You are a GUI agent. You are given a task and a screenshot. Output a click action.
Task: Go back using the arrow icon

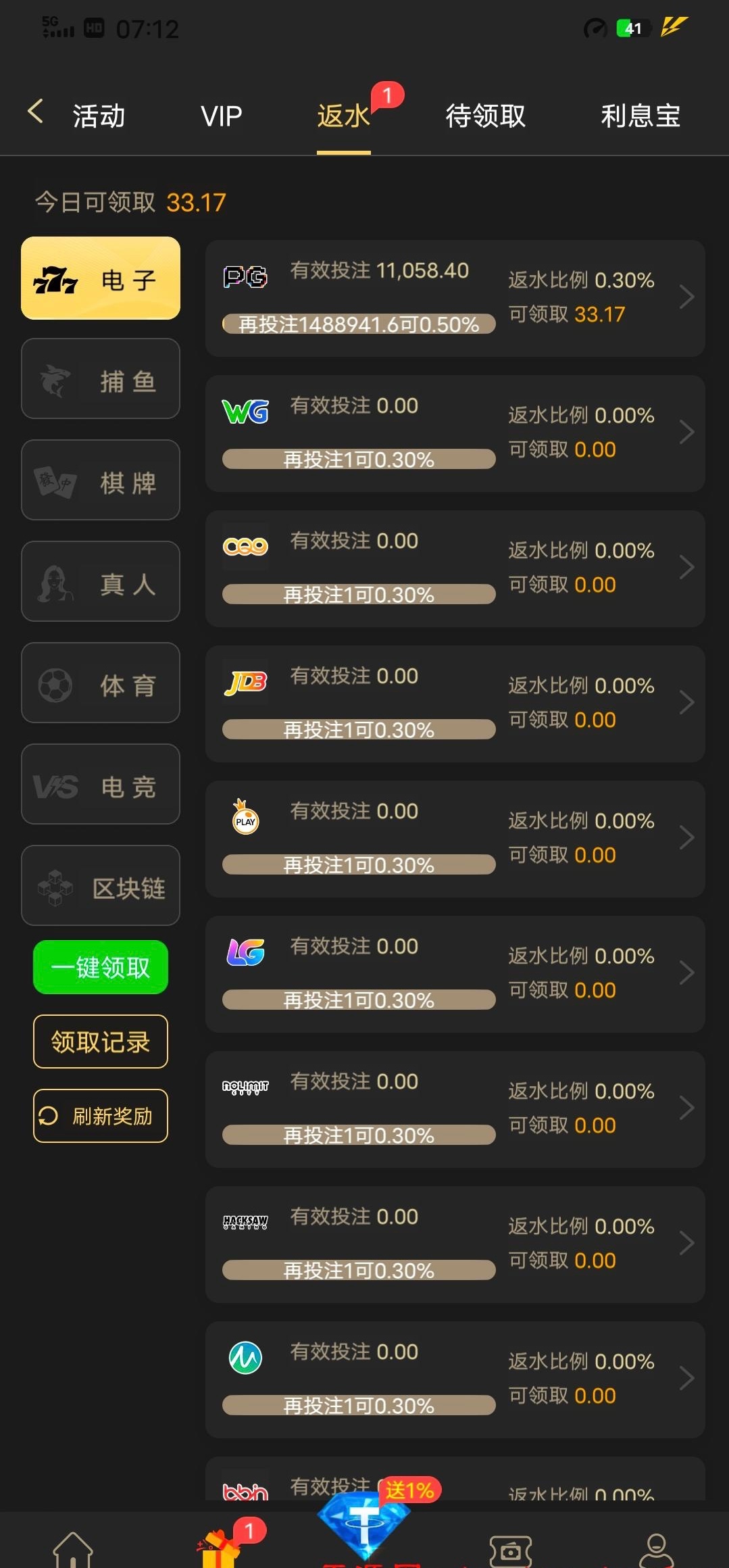(x=36, y=112)
